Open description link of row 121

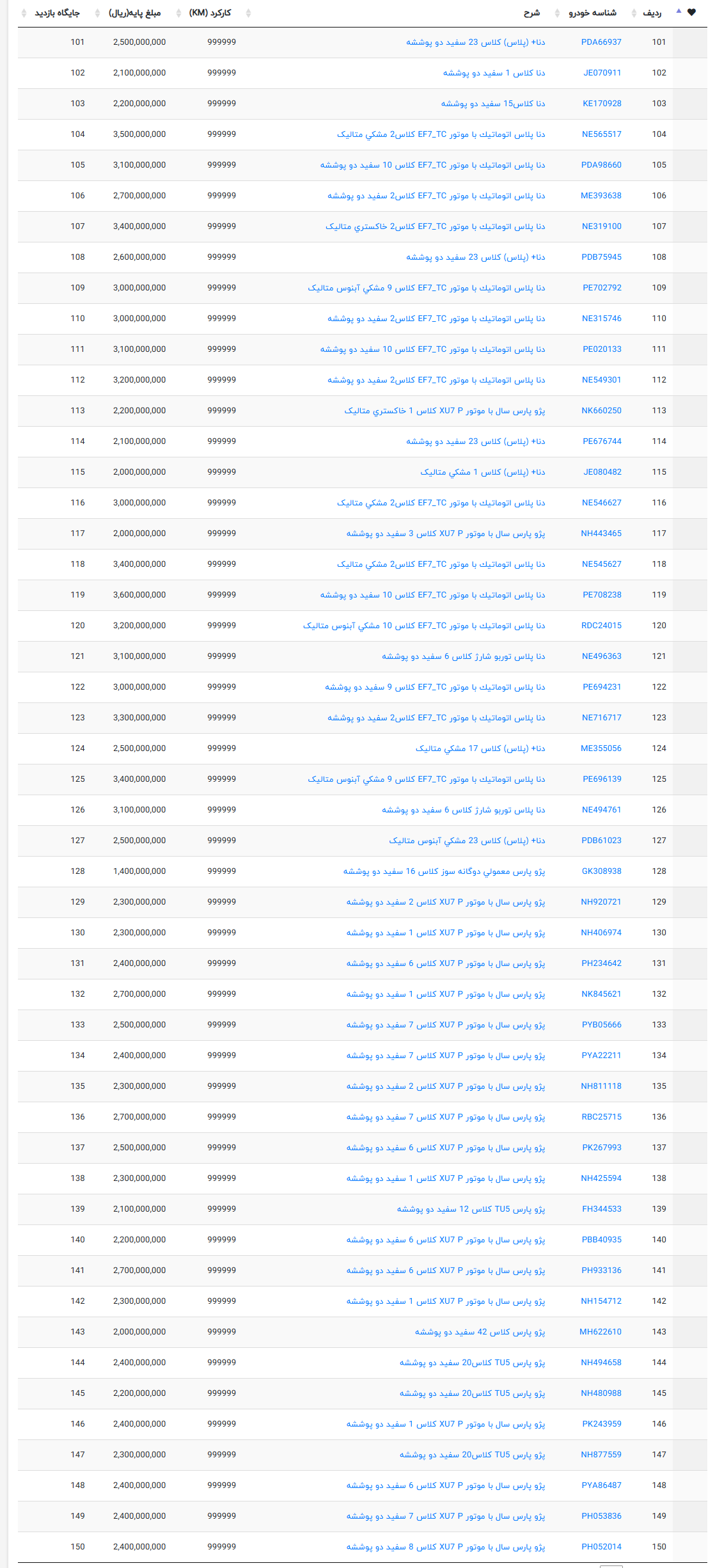[x=464, y=656]
